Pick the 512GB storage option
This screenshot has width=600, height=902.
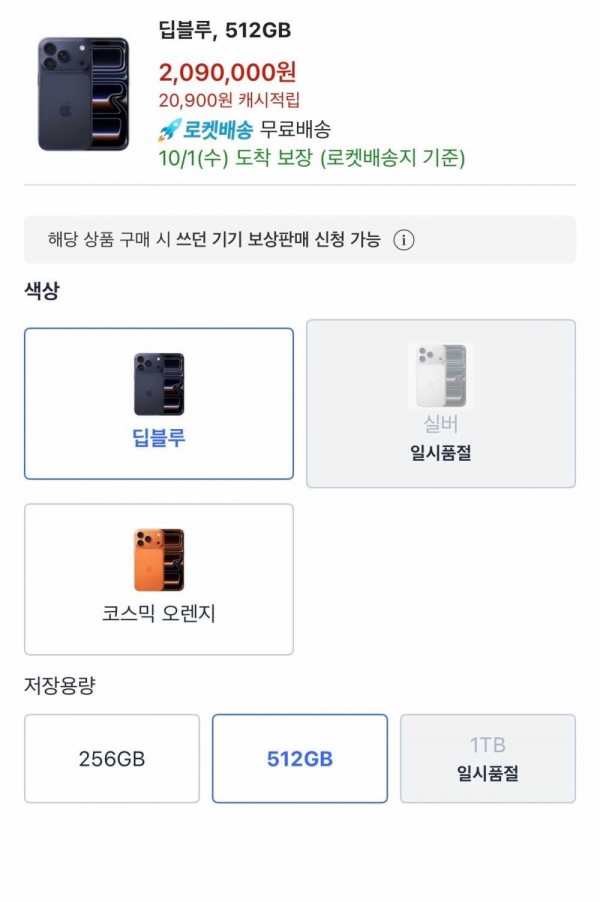300,758
